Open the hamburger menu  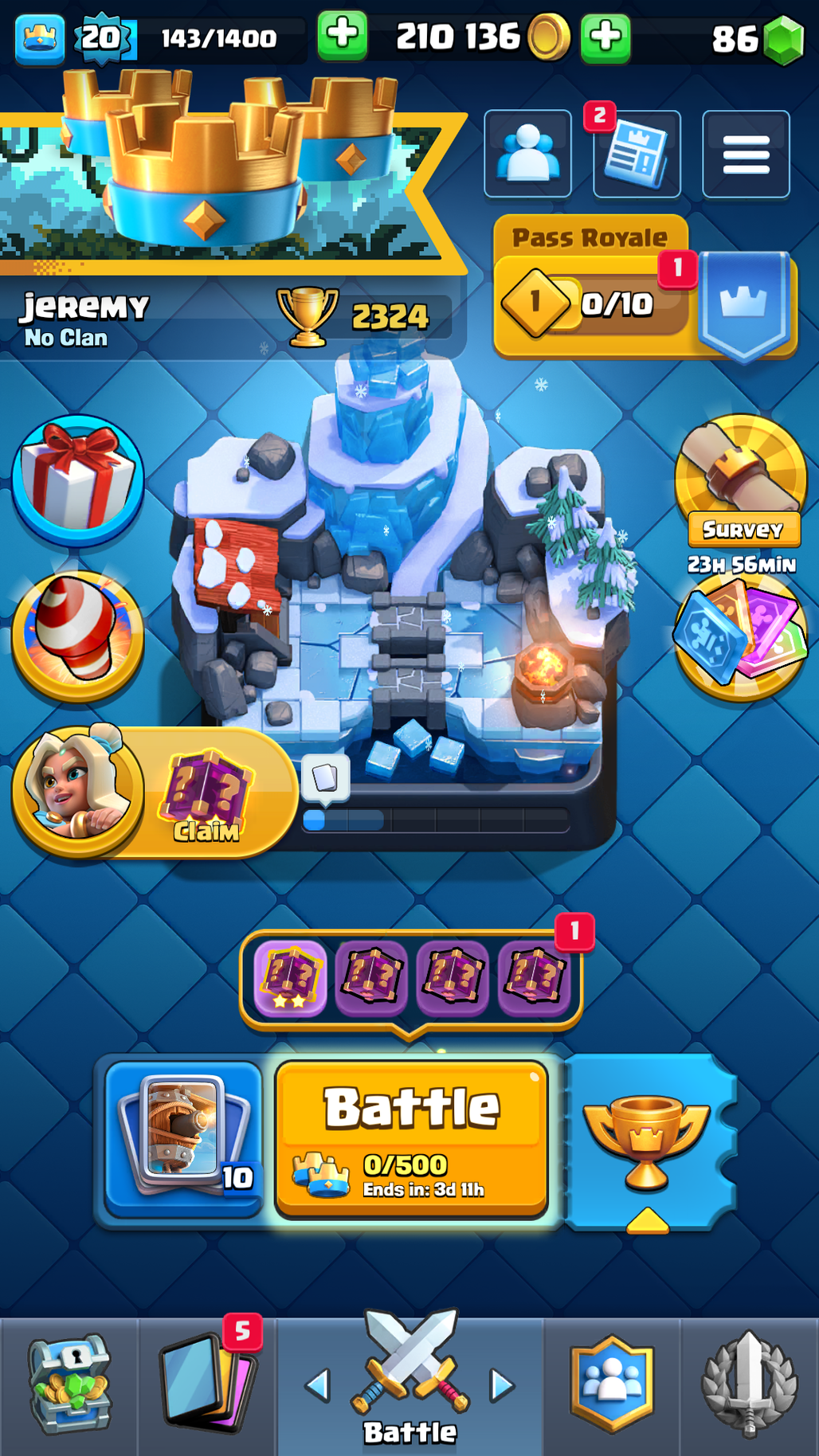pyautogui.click(x=746, y=155)
